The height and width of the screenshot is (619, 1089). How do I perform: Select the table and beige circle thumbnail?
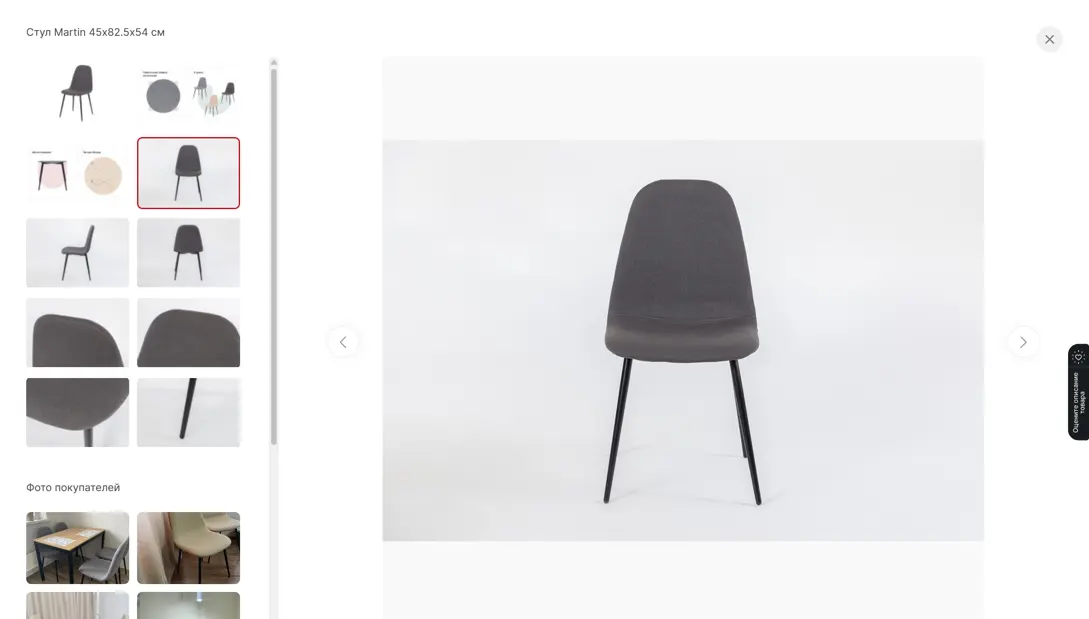(x=77, y=173)
